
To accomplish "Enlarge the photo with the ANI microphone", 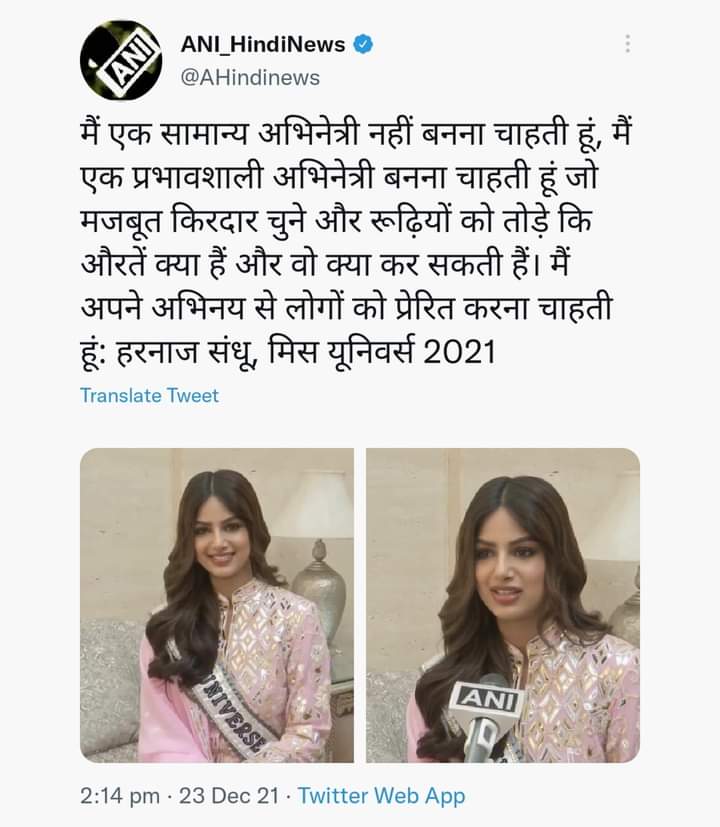I will pos(503,605).
